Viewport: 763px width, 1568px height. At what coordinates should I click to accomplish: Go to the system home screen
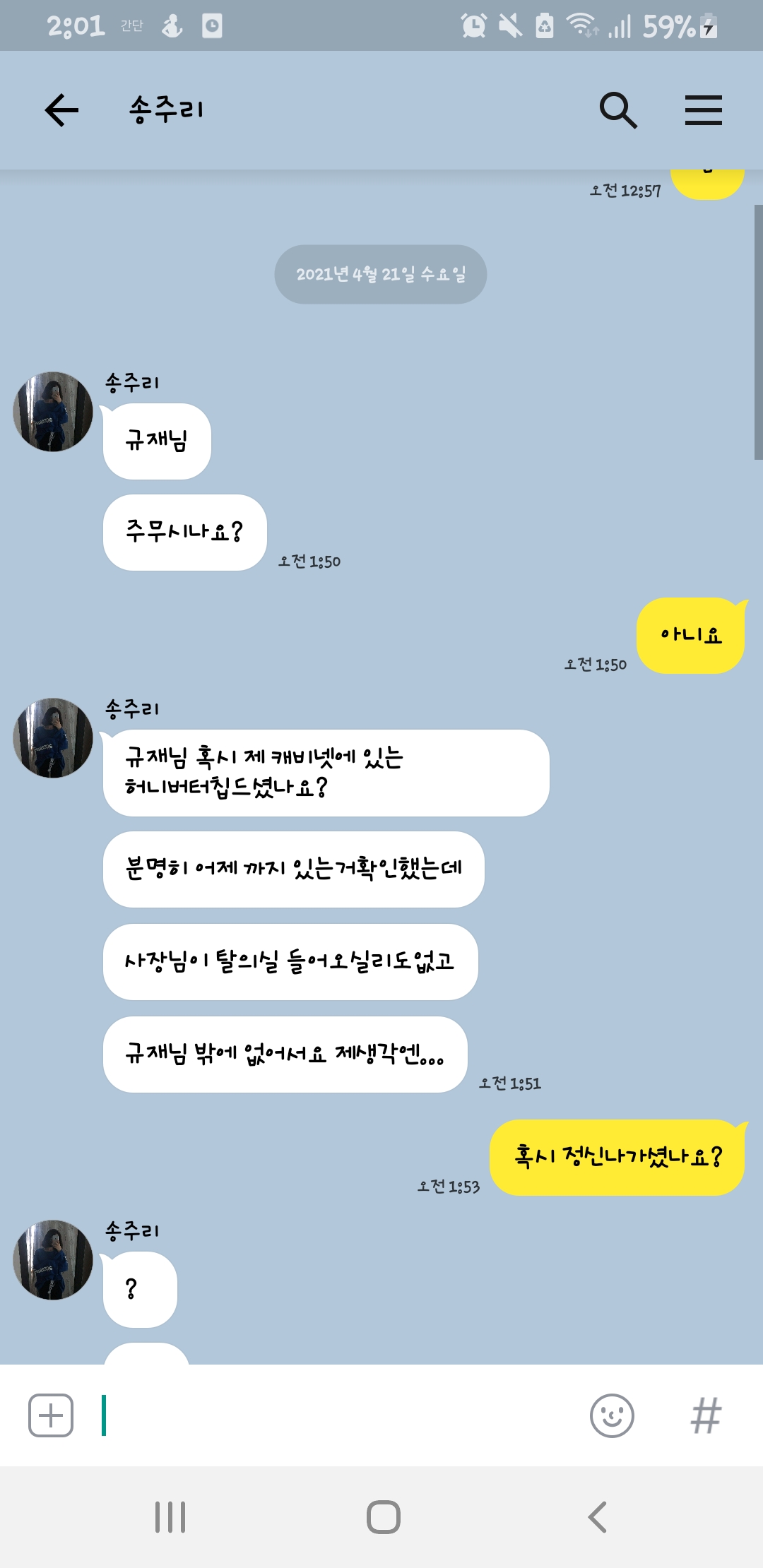click(383, 1516)
